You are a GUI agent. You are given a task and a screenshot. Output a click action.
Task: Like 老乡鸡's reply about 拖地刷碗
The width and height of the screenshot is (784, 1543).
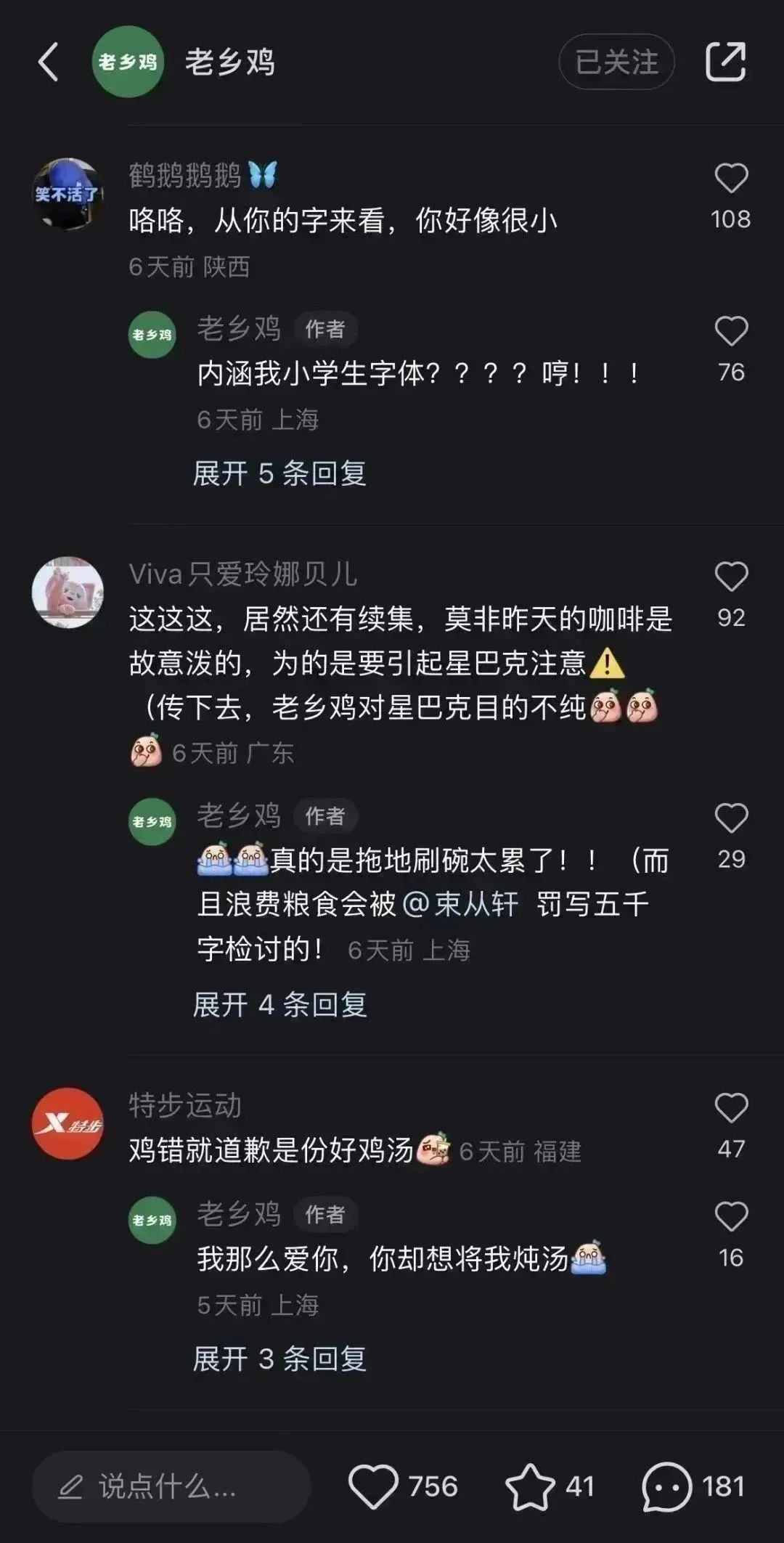point(731,818)
